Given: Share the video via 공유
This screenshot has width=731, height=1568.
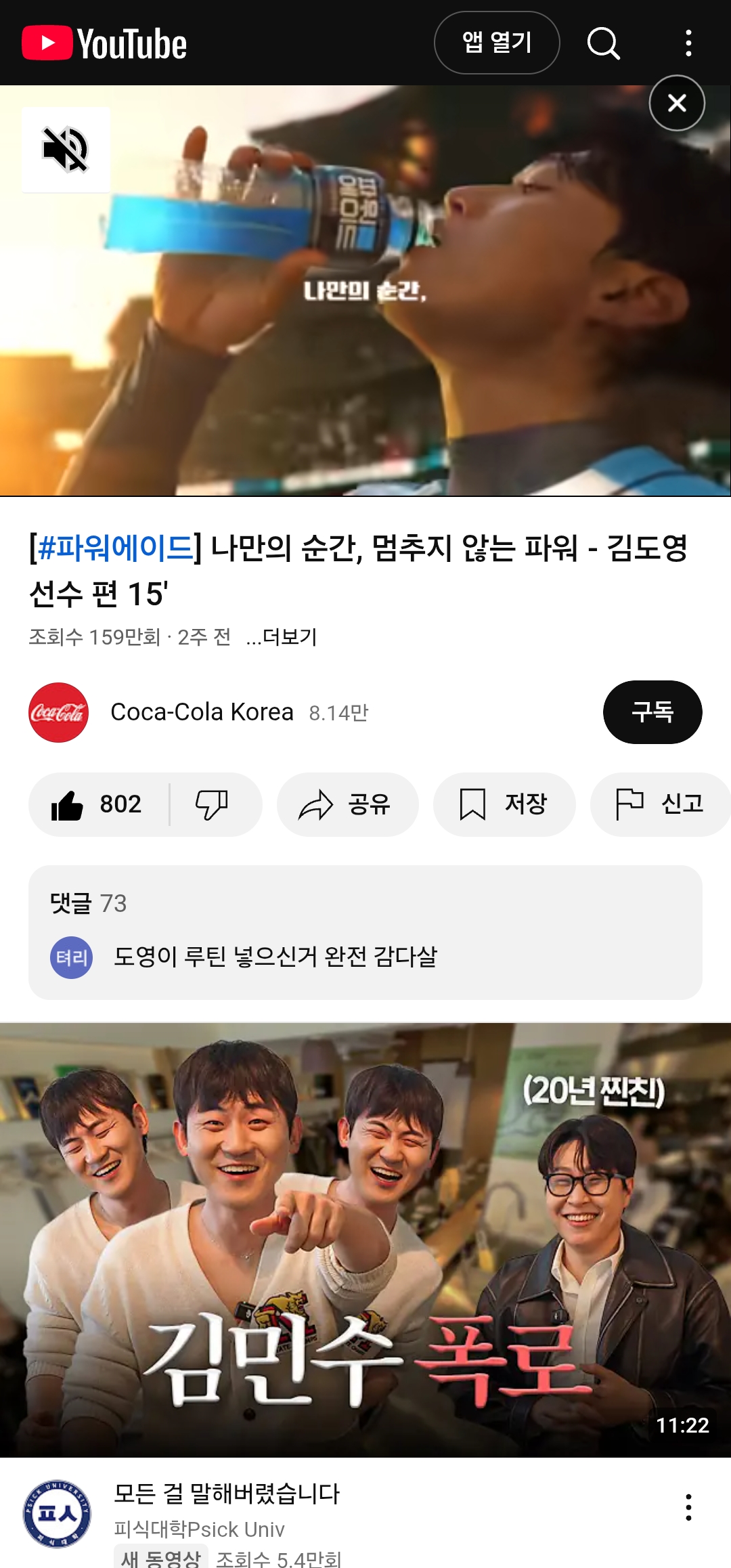Looking at the screenshot, I should point(347,804).
